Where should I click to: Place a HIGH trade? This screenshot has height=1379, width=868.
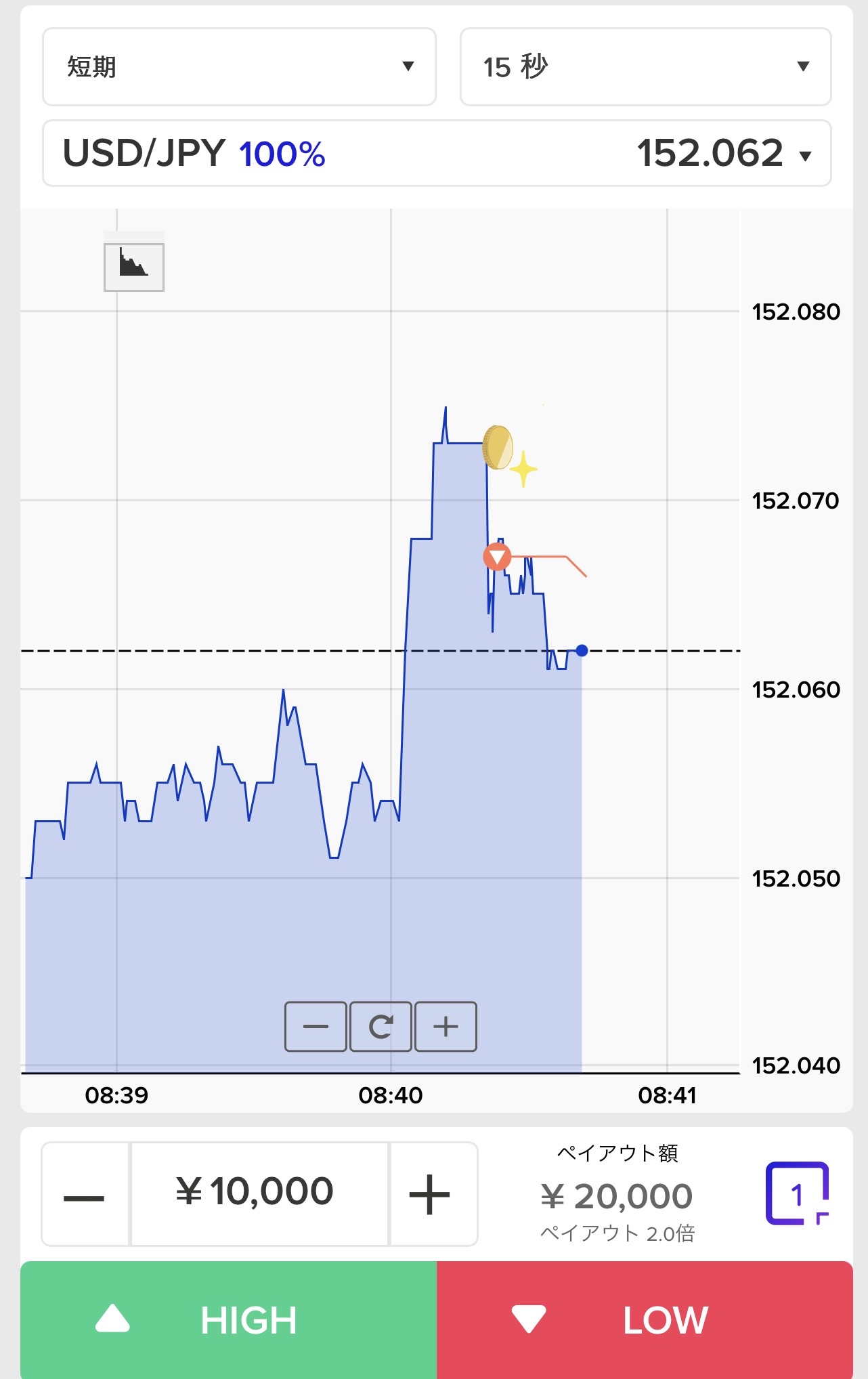tap(228, 1319)
